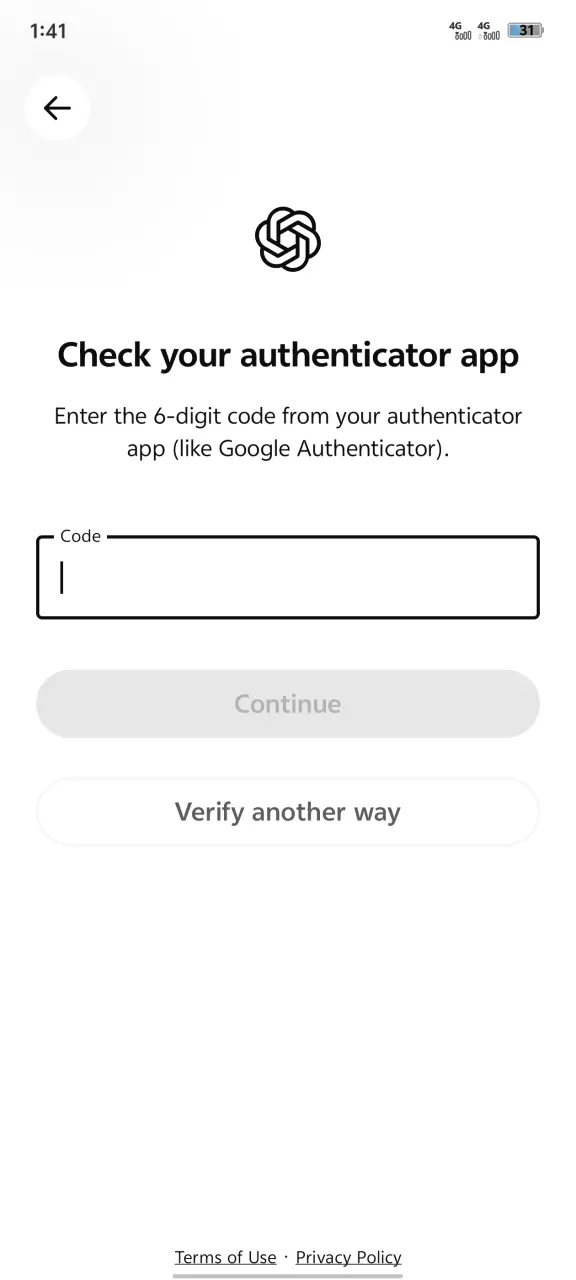576x1280 pixels.
Task: Focus the Code input field
Action: (x=288, y=578)
